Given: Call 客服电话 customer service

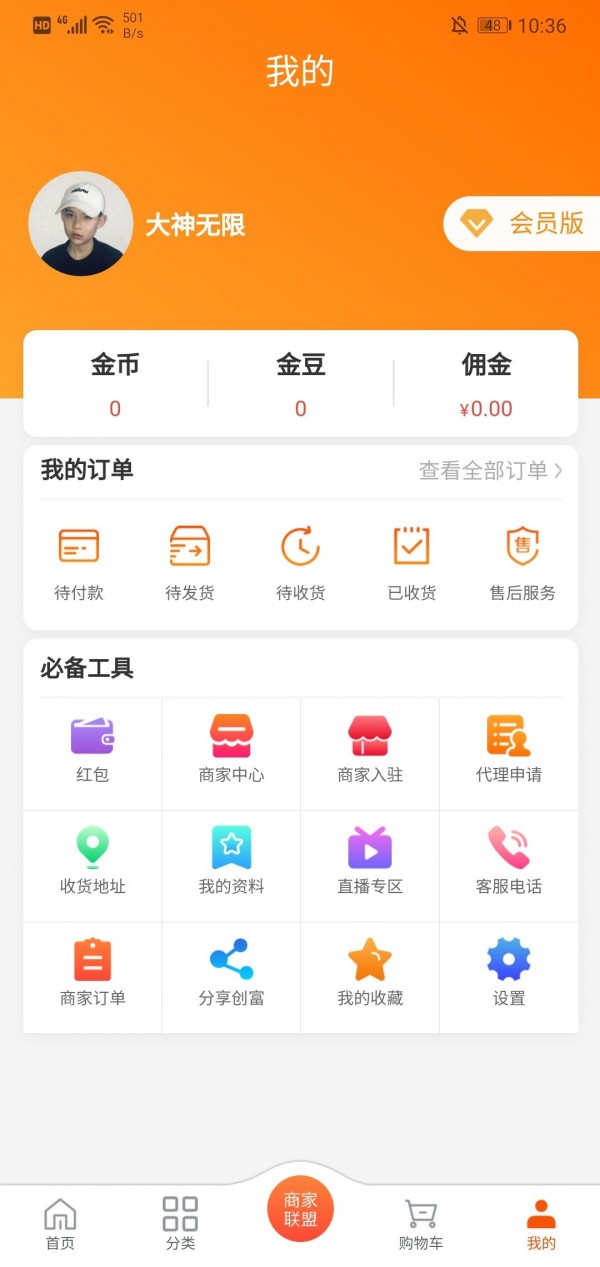Looking at the screenshot, I should [509, 862].
